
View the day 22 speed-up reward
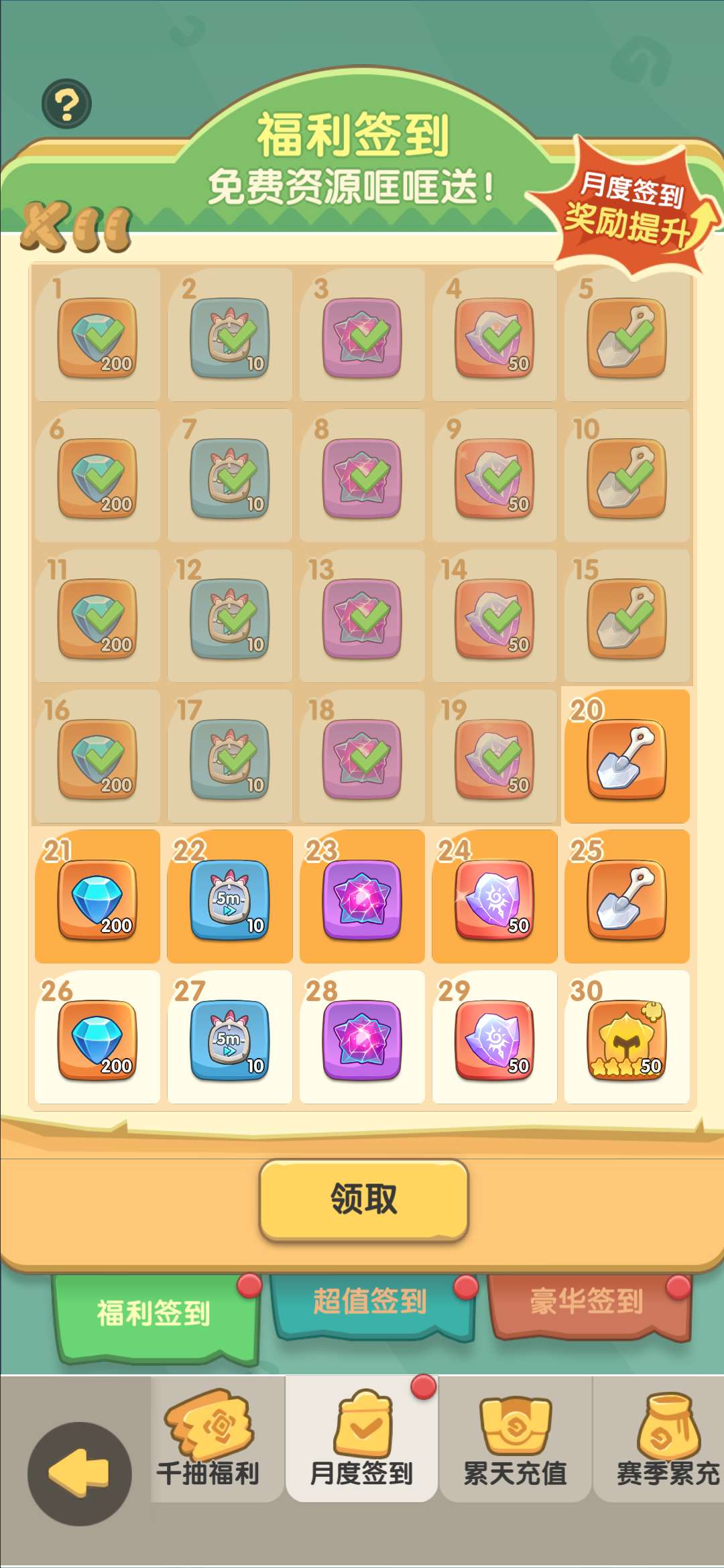229,899
